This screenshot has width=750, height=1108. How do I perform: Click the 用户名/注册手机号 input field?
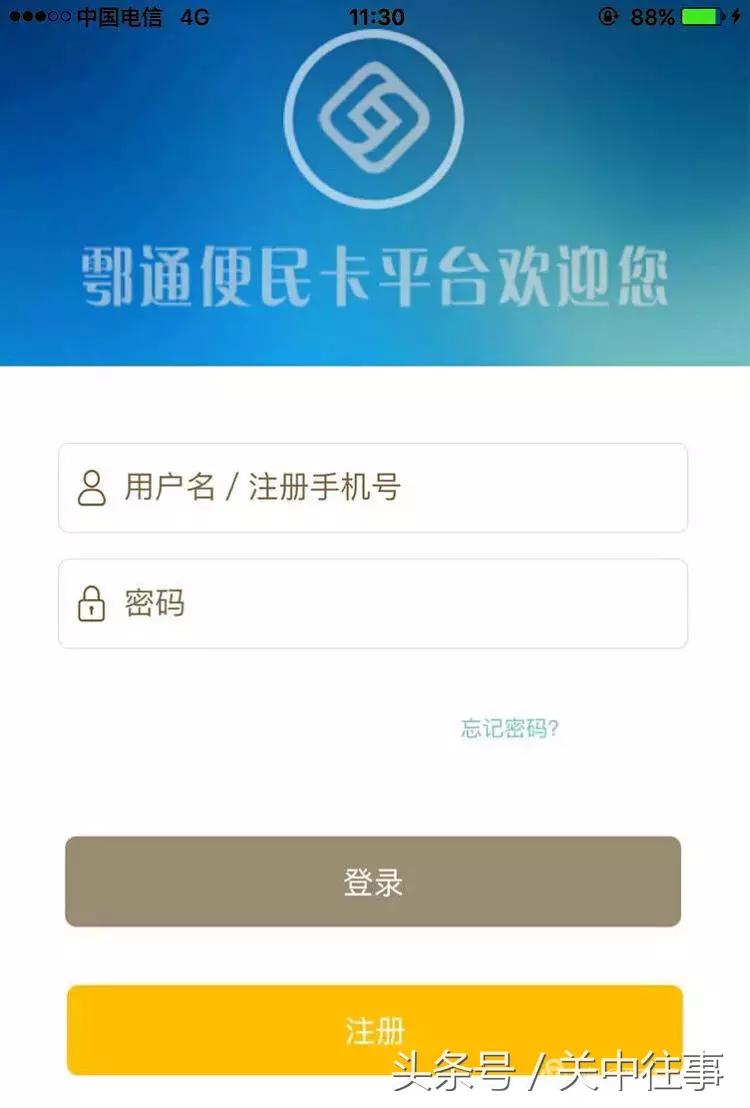(x=374, y=488)
